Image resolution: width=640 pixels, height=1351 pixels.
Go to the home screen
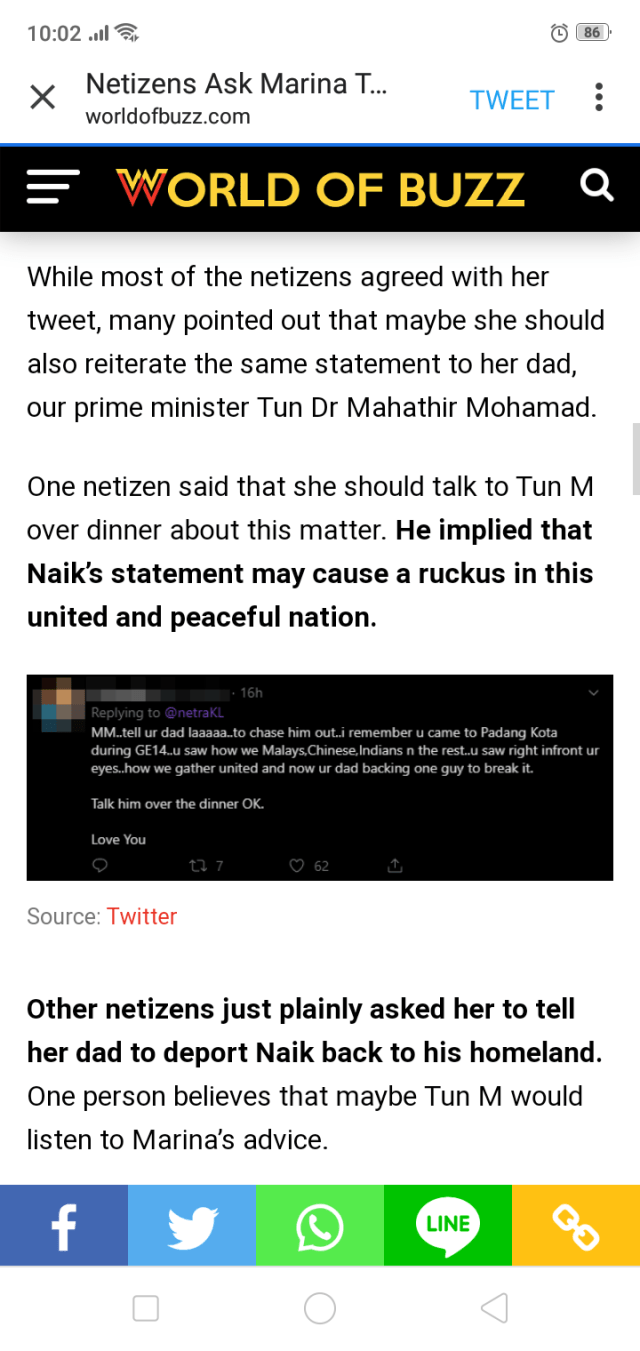320,1308
